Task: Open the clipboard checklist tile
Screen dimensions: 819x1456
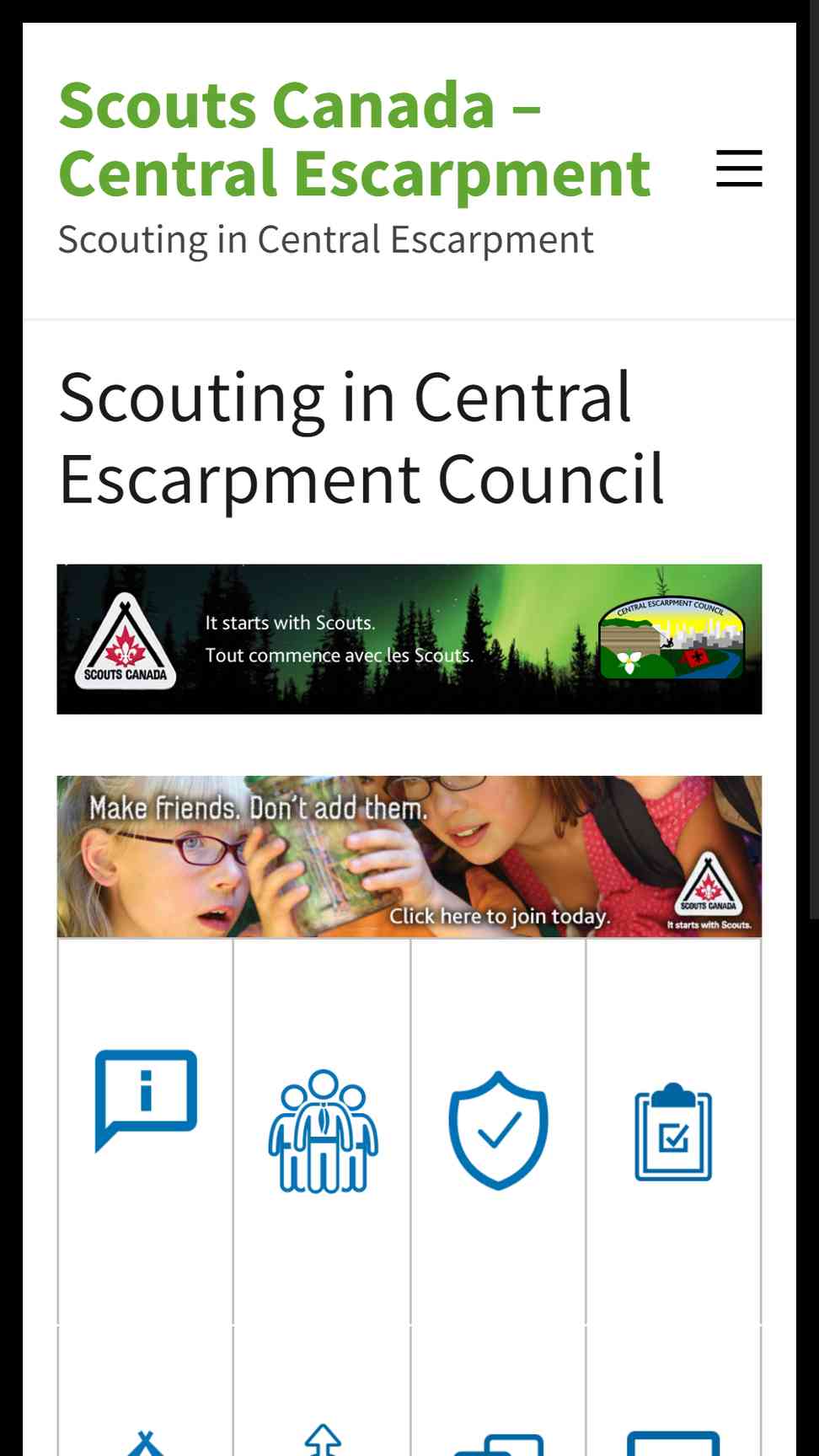Action: coord(673,1131)
